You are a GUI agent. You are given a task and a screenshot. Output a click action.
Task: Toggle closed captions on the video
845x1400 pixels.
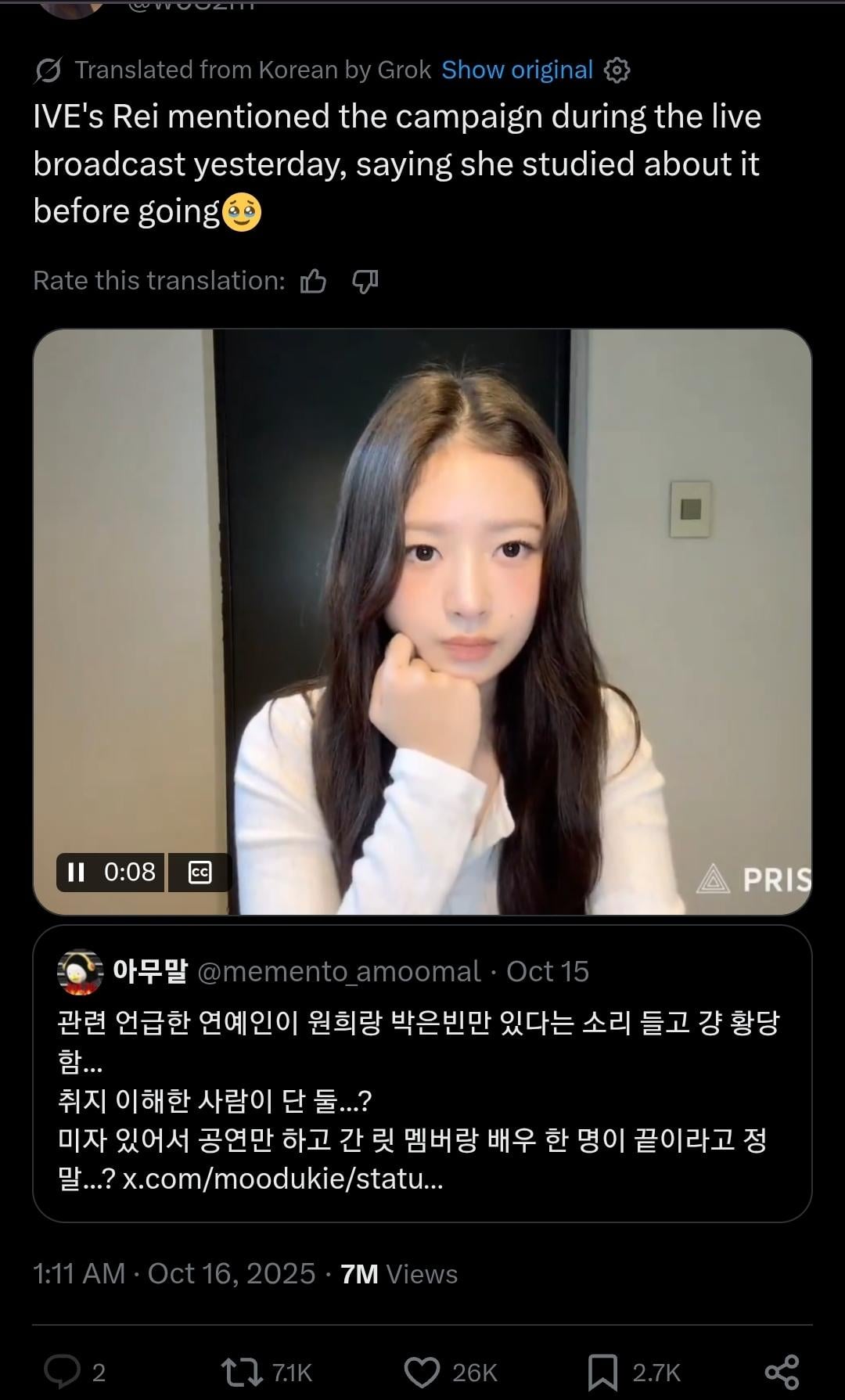[200, 872]
